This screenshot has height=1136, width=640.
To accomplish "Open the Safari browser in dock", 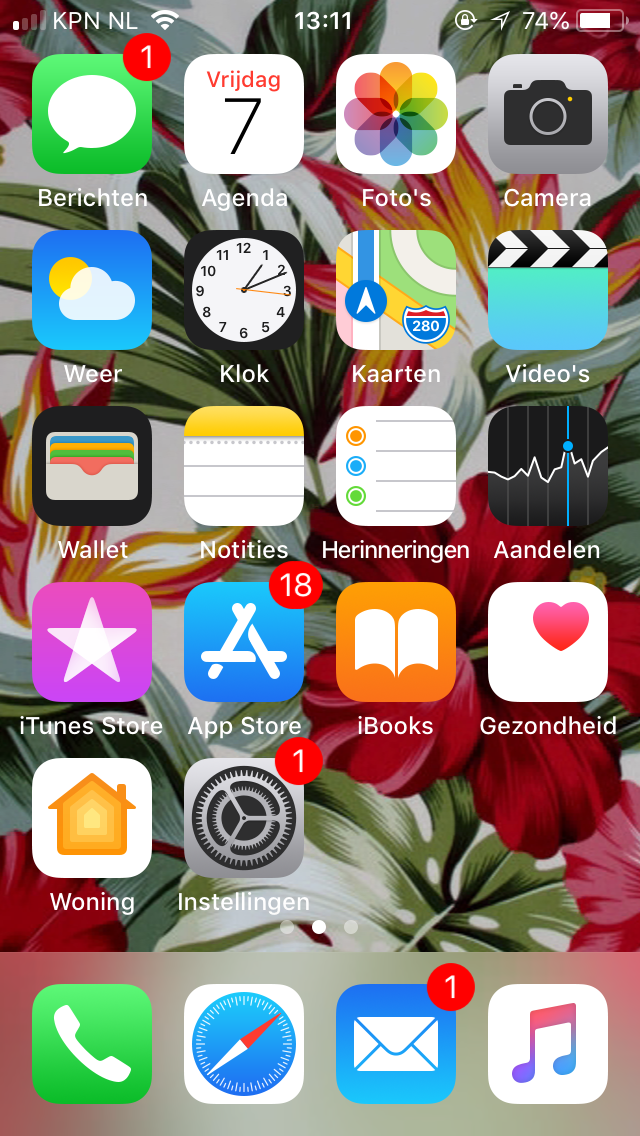I will coord(244,1044).
